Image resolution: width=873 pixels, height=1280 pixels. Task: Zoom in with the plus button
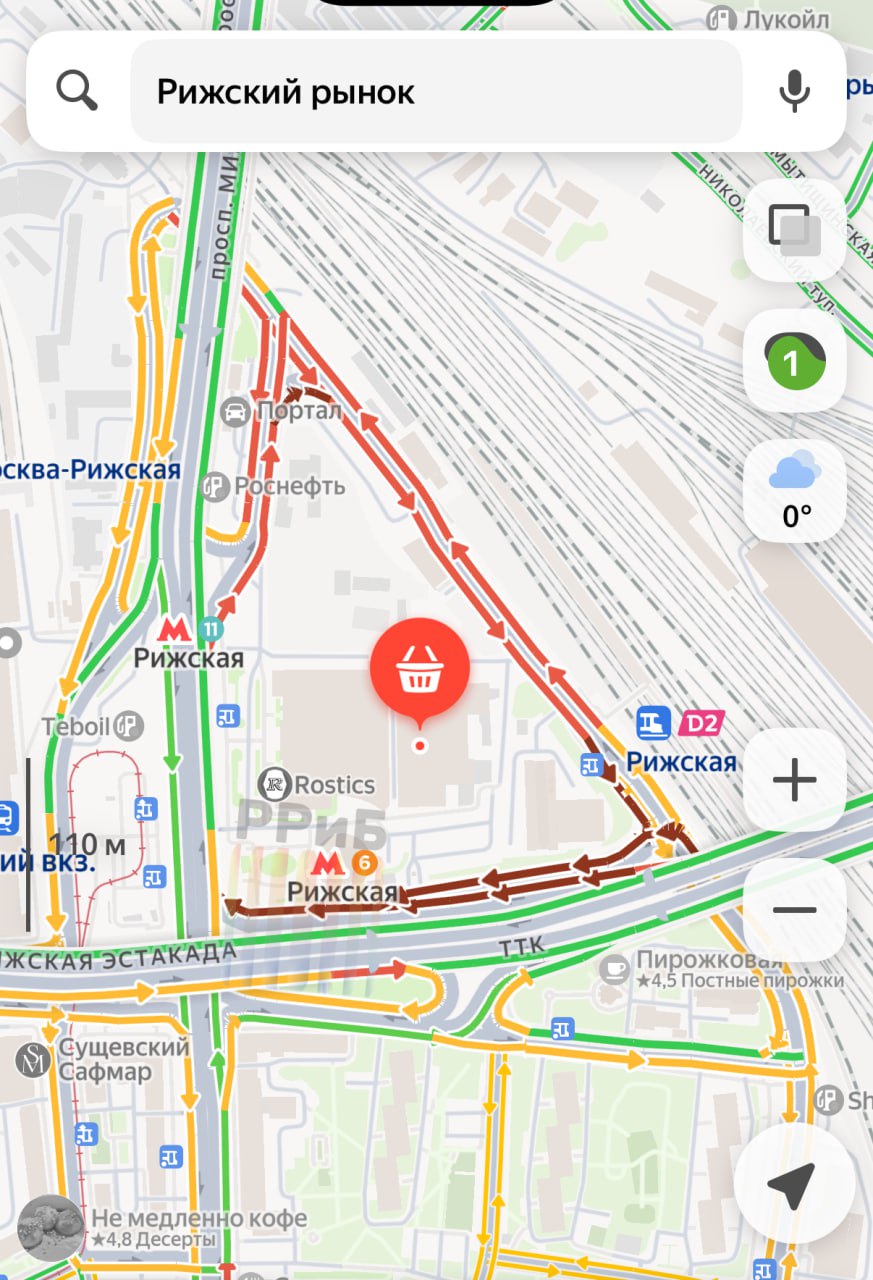(x=795, y=780)
